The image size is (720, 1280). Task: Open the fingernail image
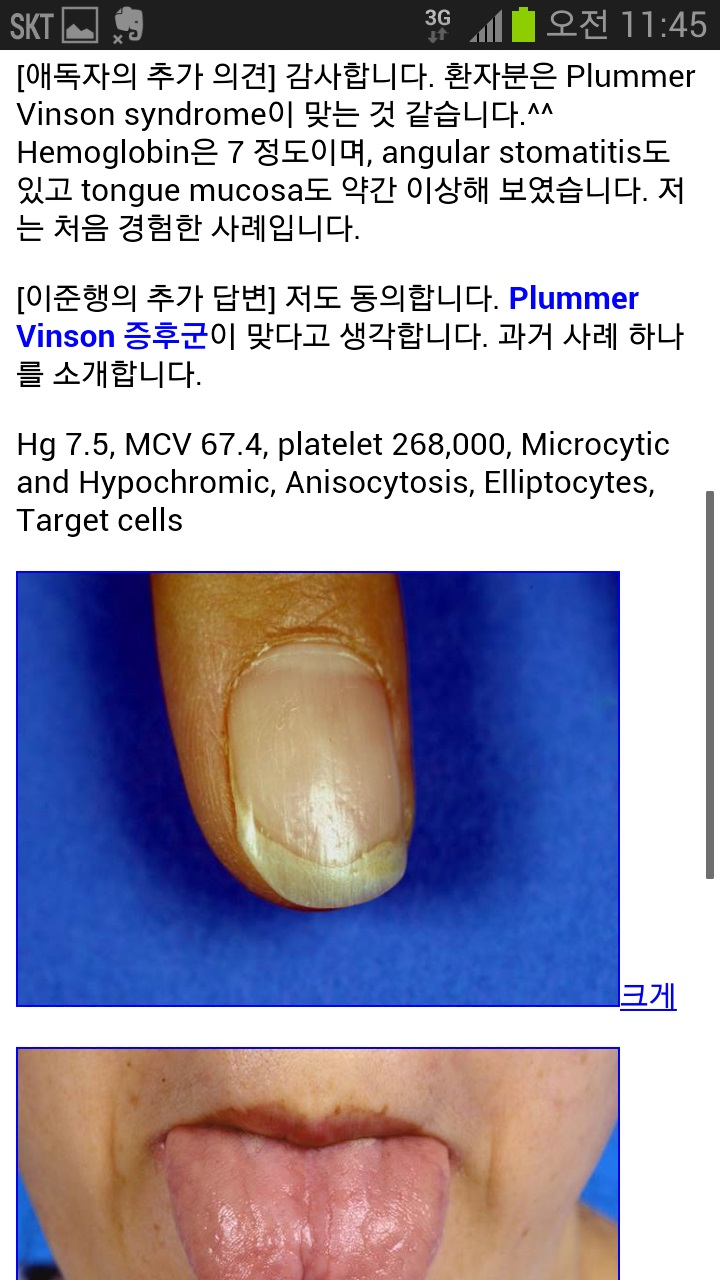coord(318,789)
